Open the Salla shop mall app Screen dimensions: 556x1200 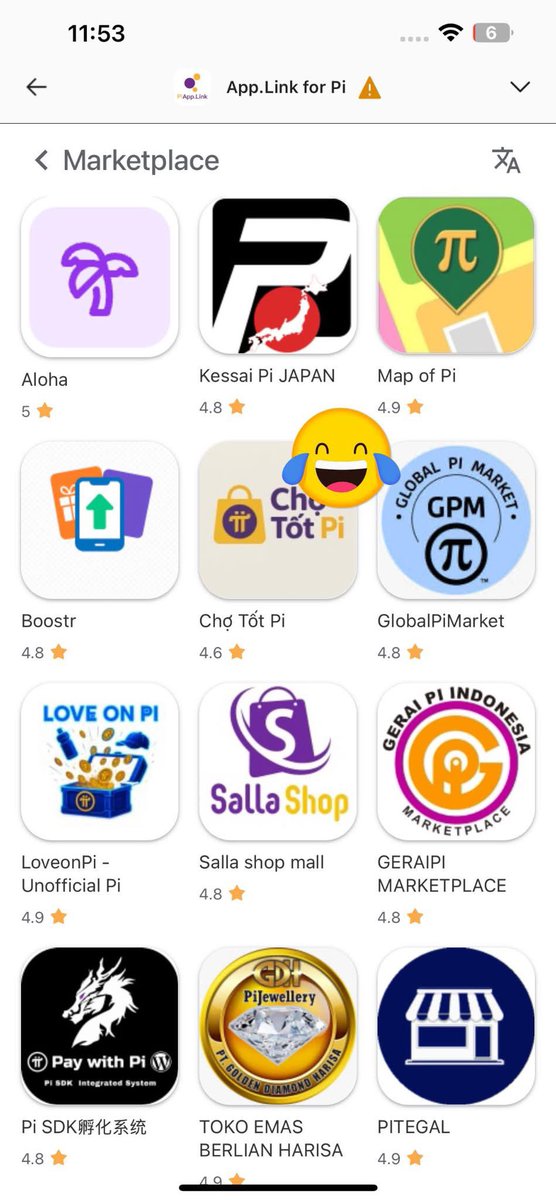click(278, 762)
